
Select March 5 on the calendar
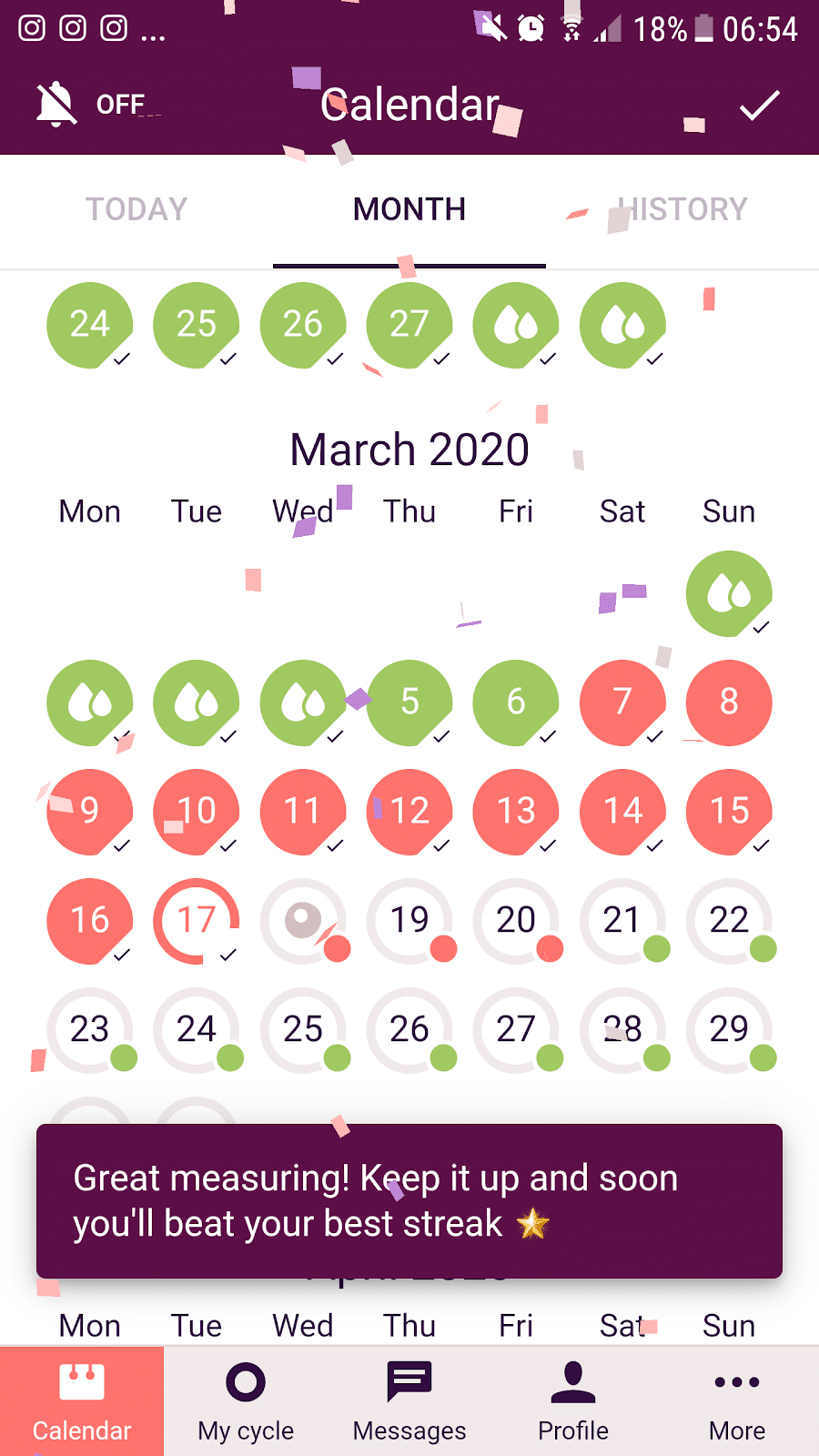[x=409, y=702]
